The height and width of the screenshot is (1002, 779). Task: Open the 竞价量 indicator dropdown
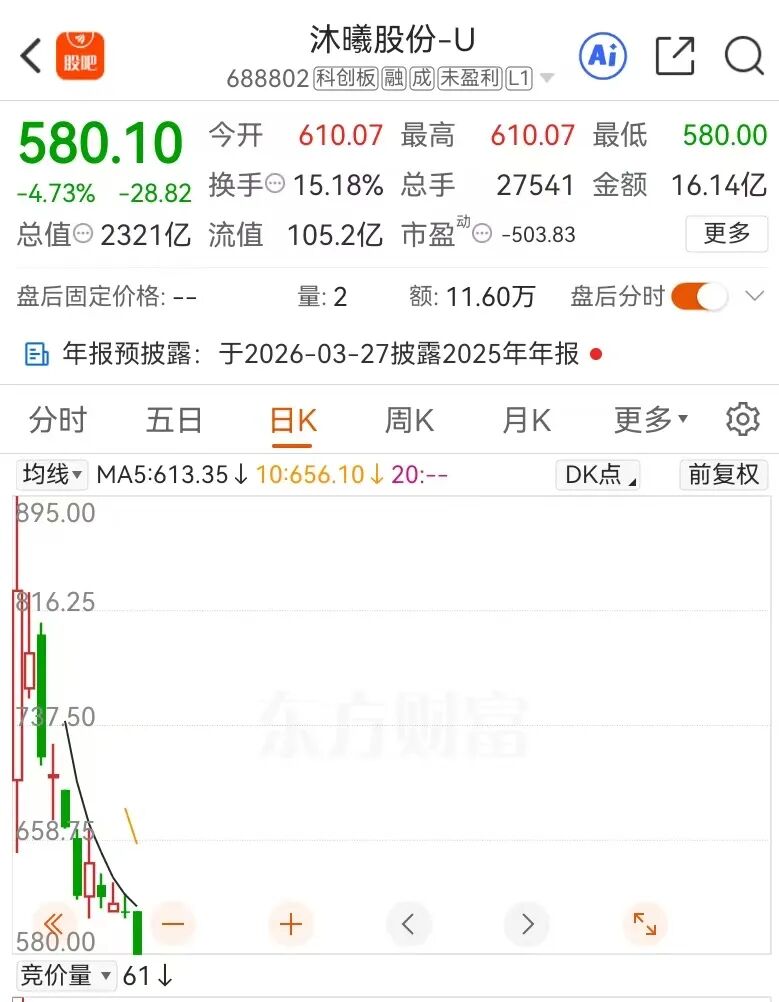coord(66,975)
